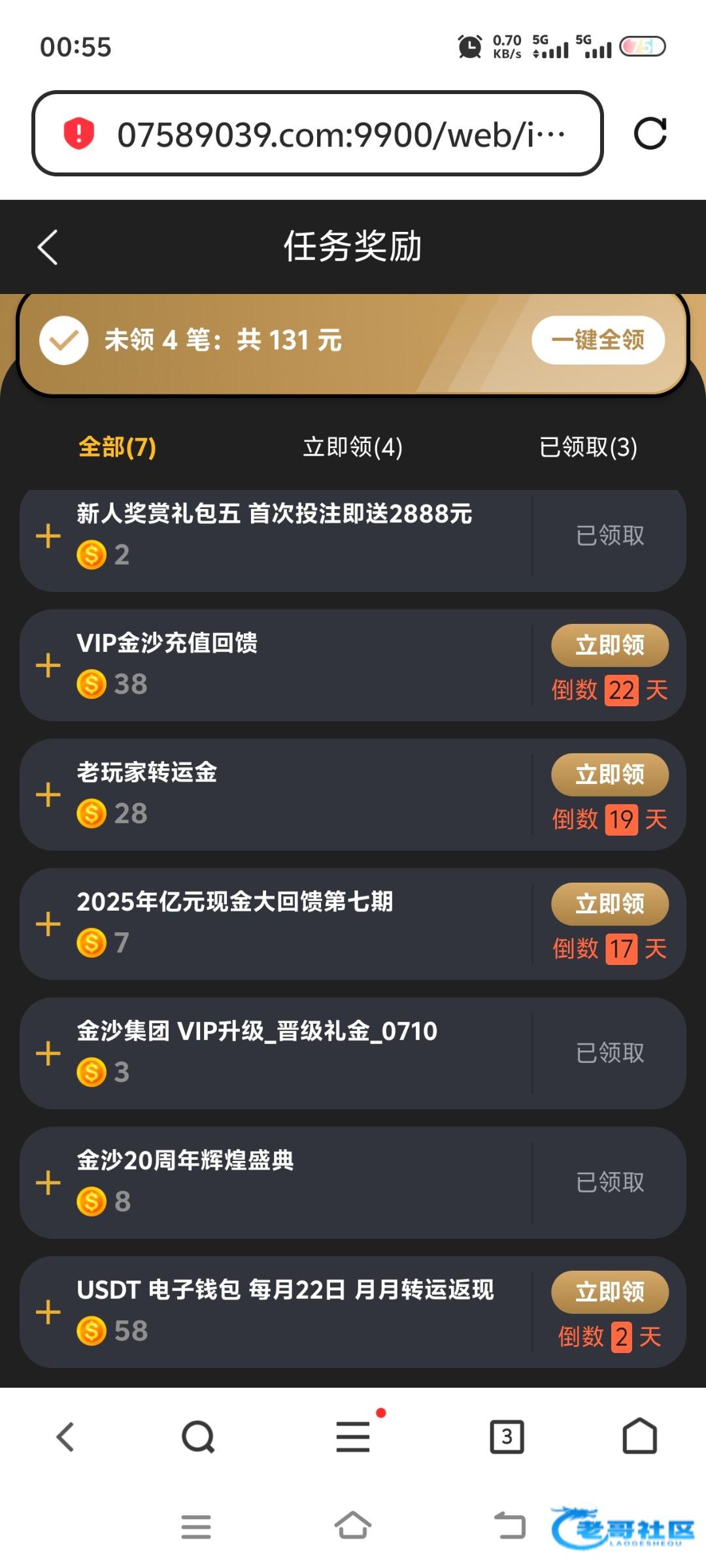Viewport: 706px width, 1568px height.
Task: Claim all rewards with 一键全领
Action: (x=598, y=340)
